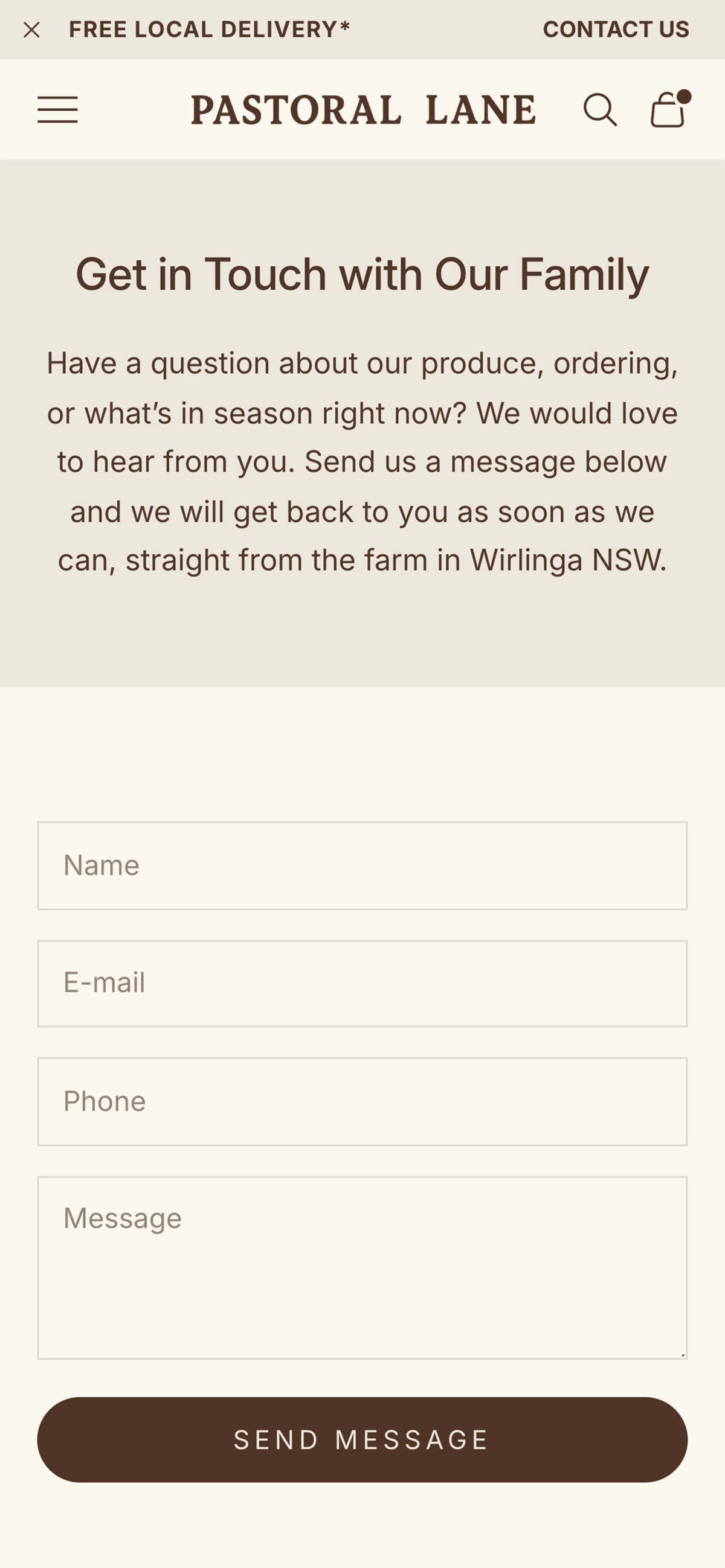
Task: Open the Contact Us link
Action: (615, 29)
